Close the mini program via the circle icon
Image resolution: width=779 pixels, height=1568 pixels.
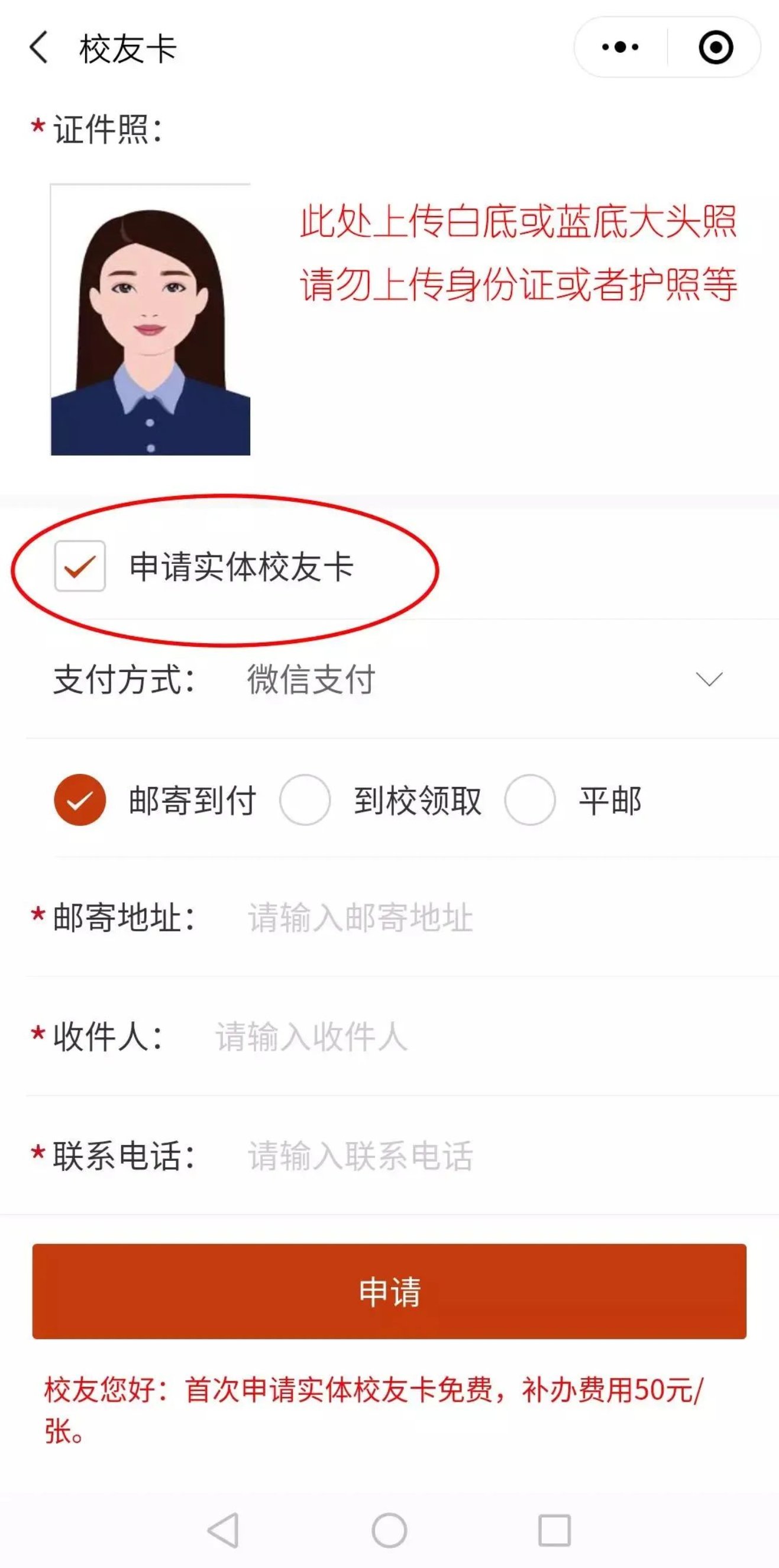coord(715,47)
